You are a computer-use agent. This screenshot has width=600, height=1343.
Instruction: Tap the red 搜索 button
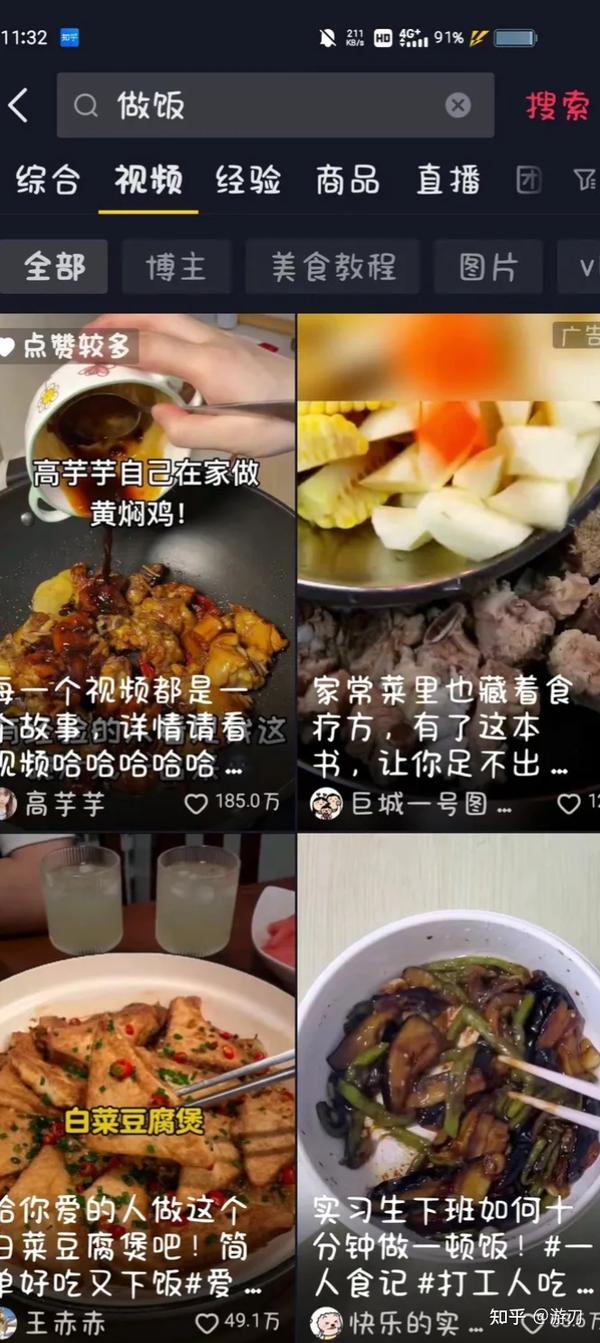point(556,106)
